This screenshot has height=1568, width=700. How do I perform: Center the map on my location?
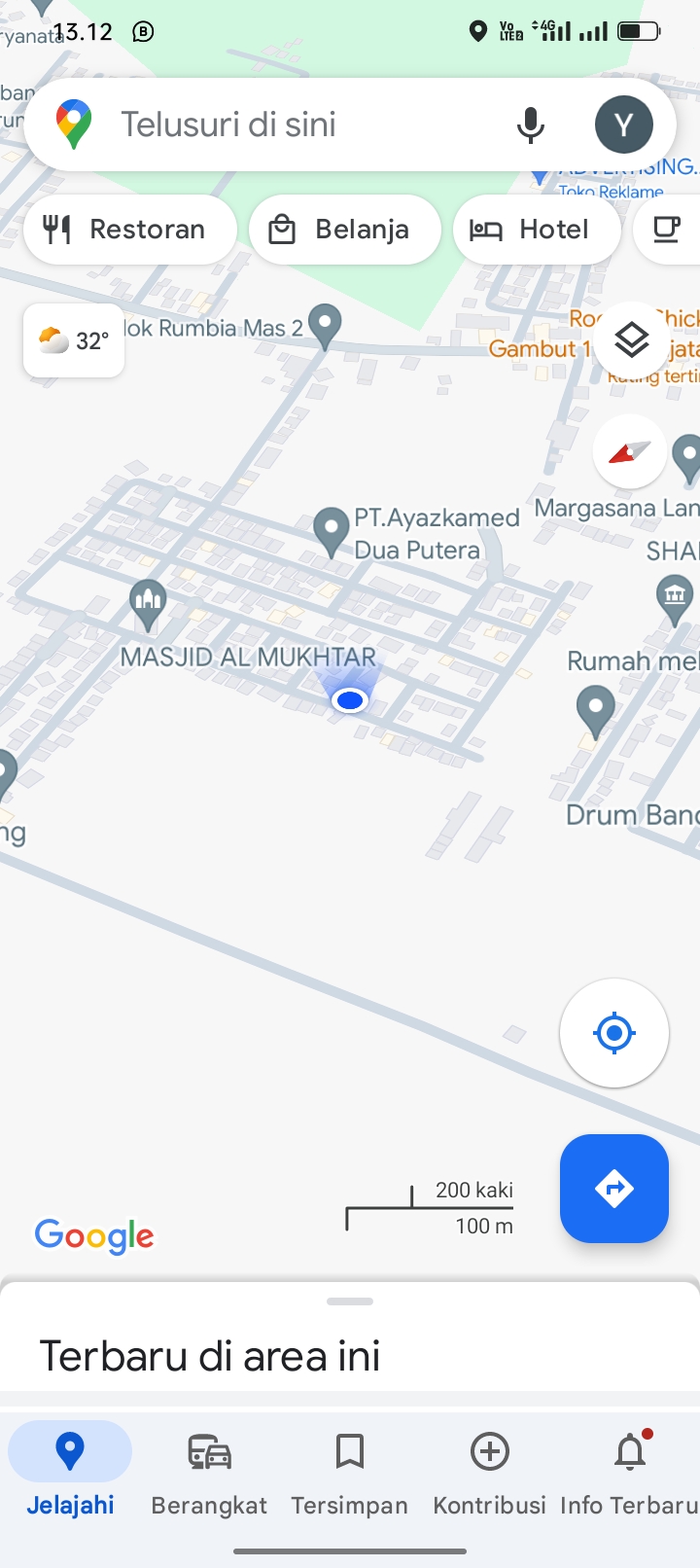(613, 1032)
